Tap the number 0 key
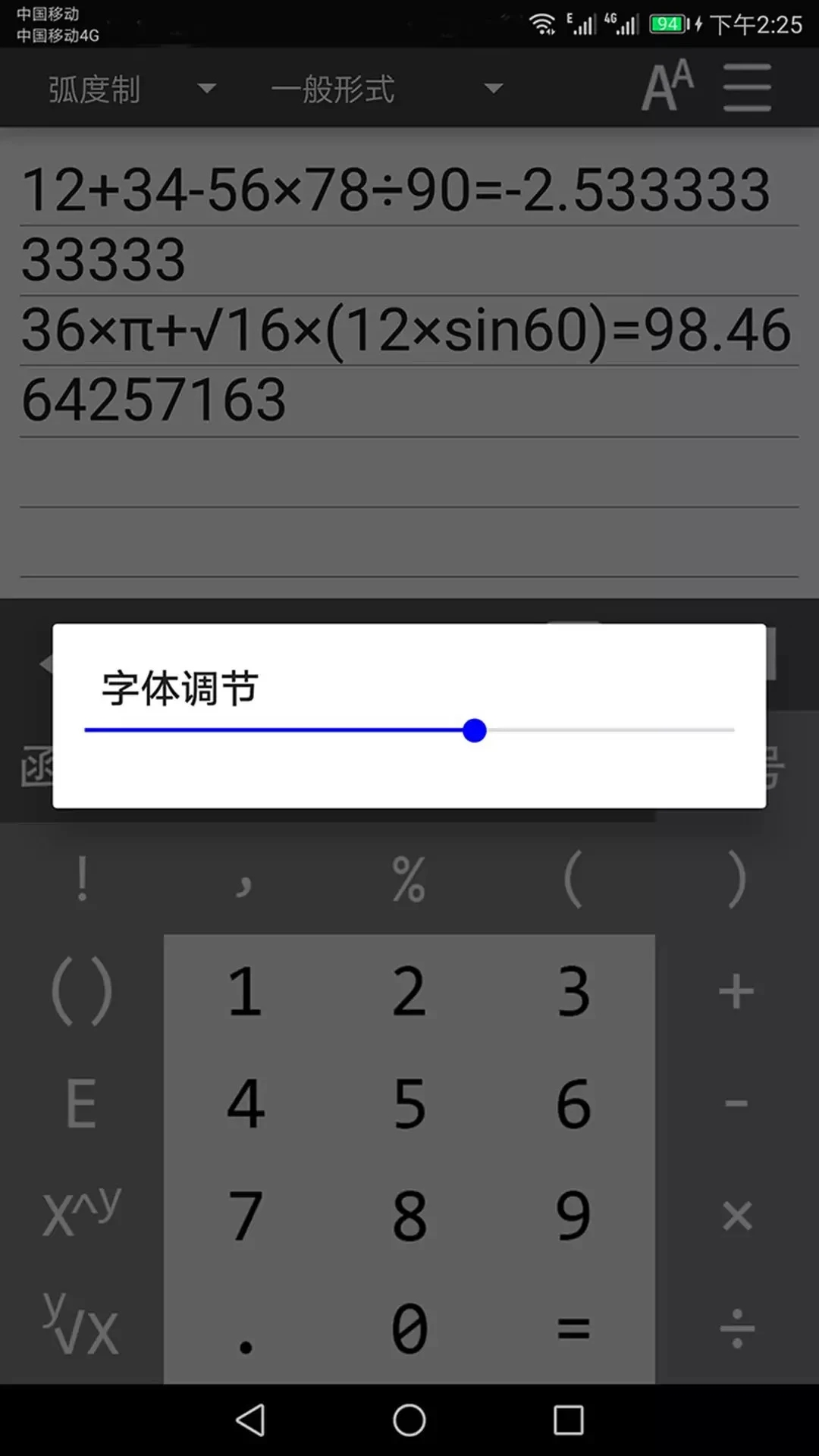 (x=409, y=1328)
